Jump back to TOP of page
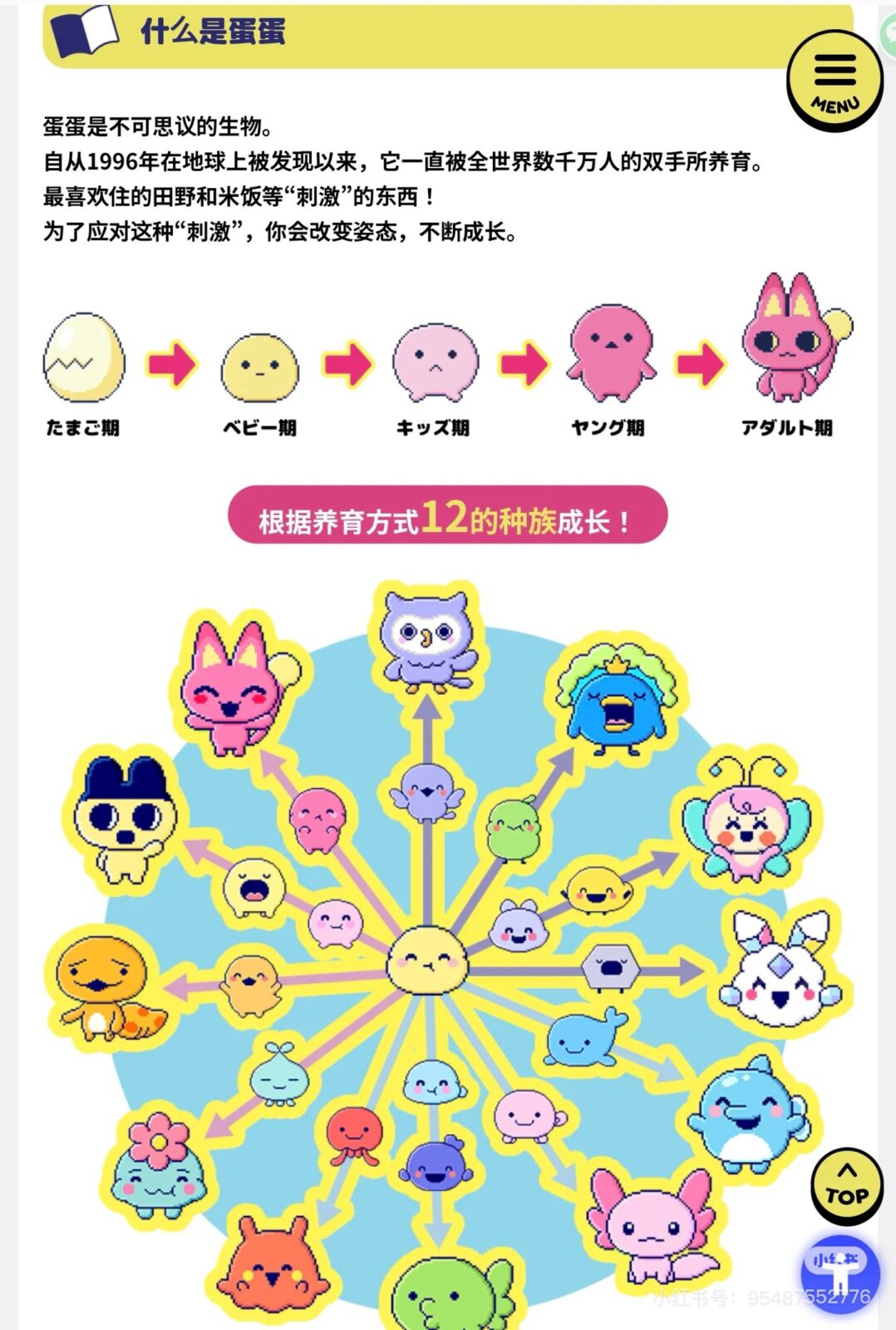Image resolution: width=896 pixels, height=1330 pixels. click(846, 1186)
